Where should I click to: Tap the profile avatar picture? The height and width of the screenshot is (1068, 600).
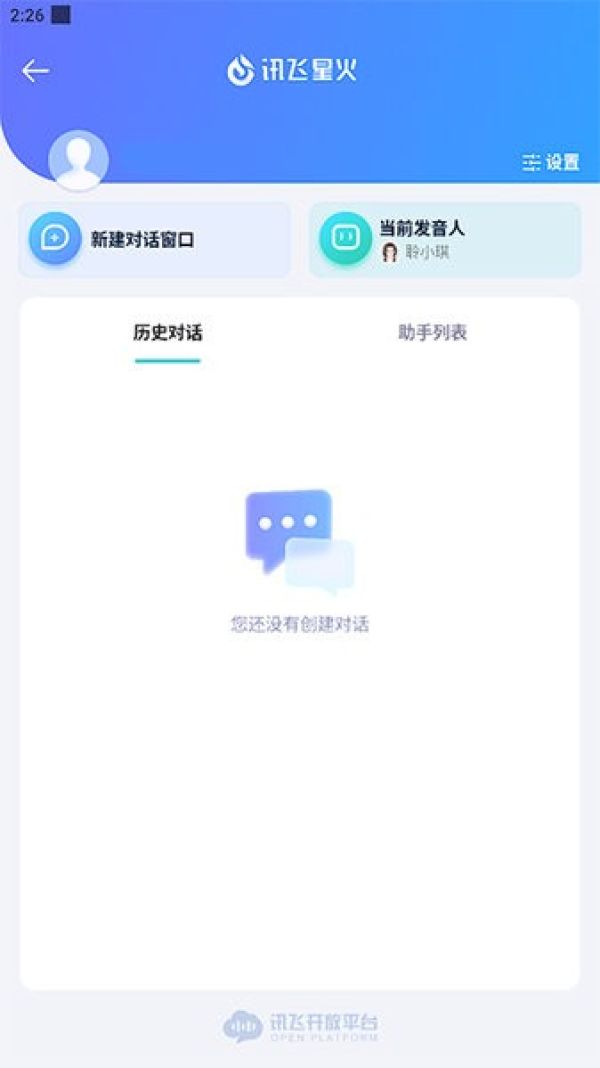coord(78,160)
